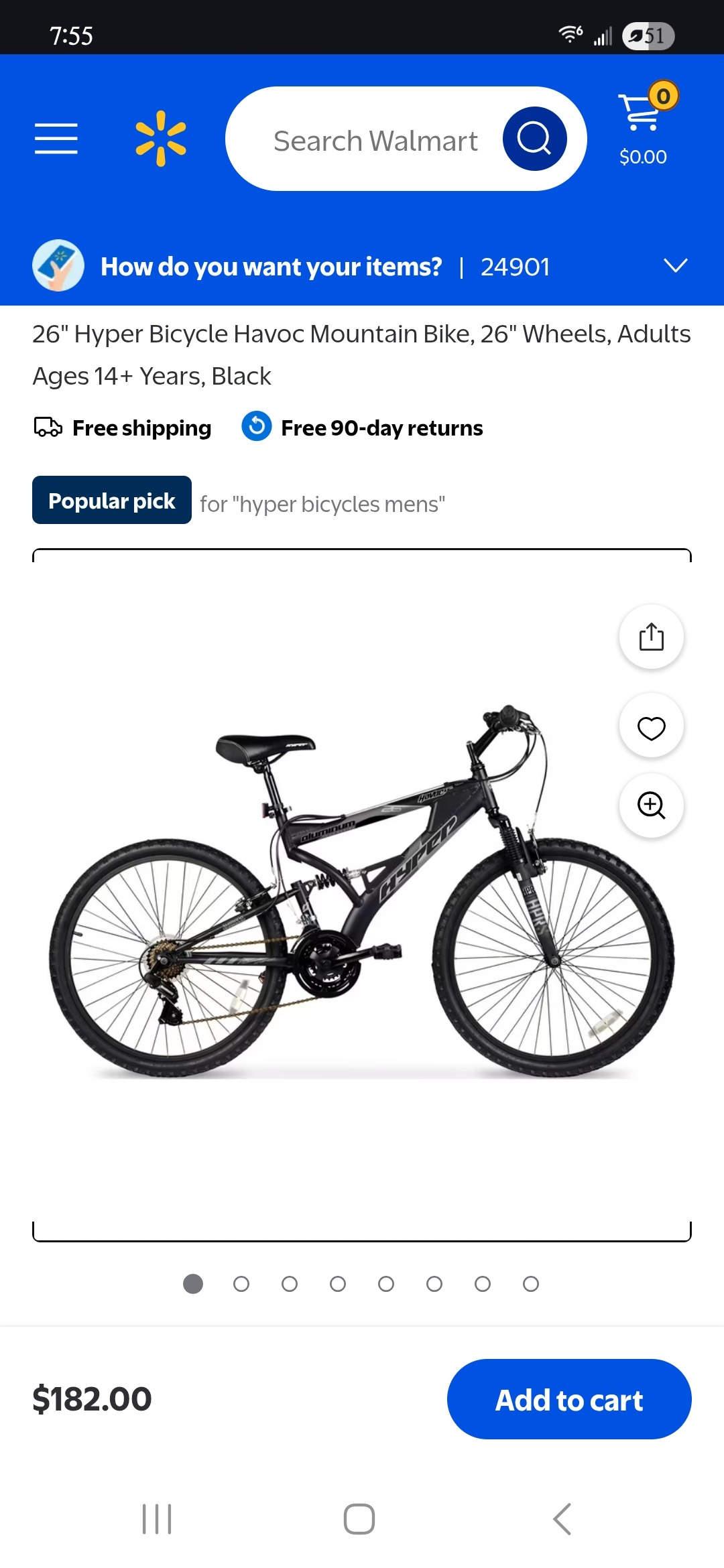Tap the Search Walmart field
724x1568 pixels.
[x=374, y=141]
